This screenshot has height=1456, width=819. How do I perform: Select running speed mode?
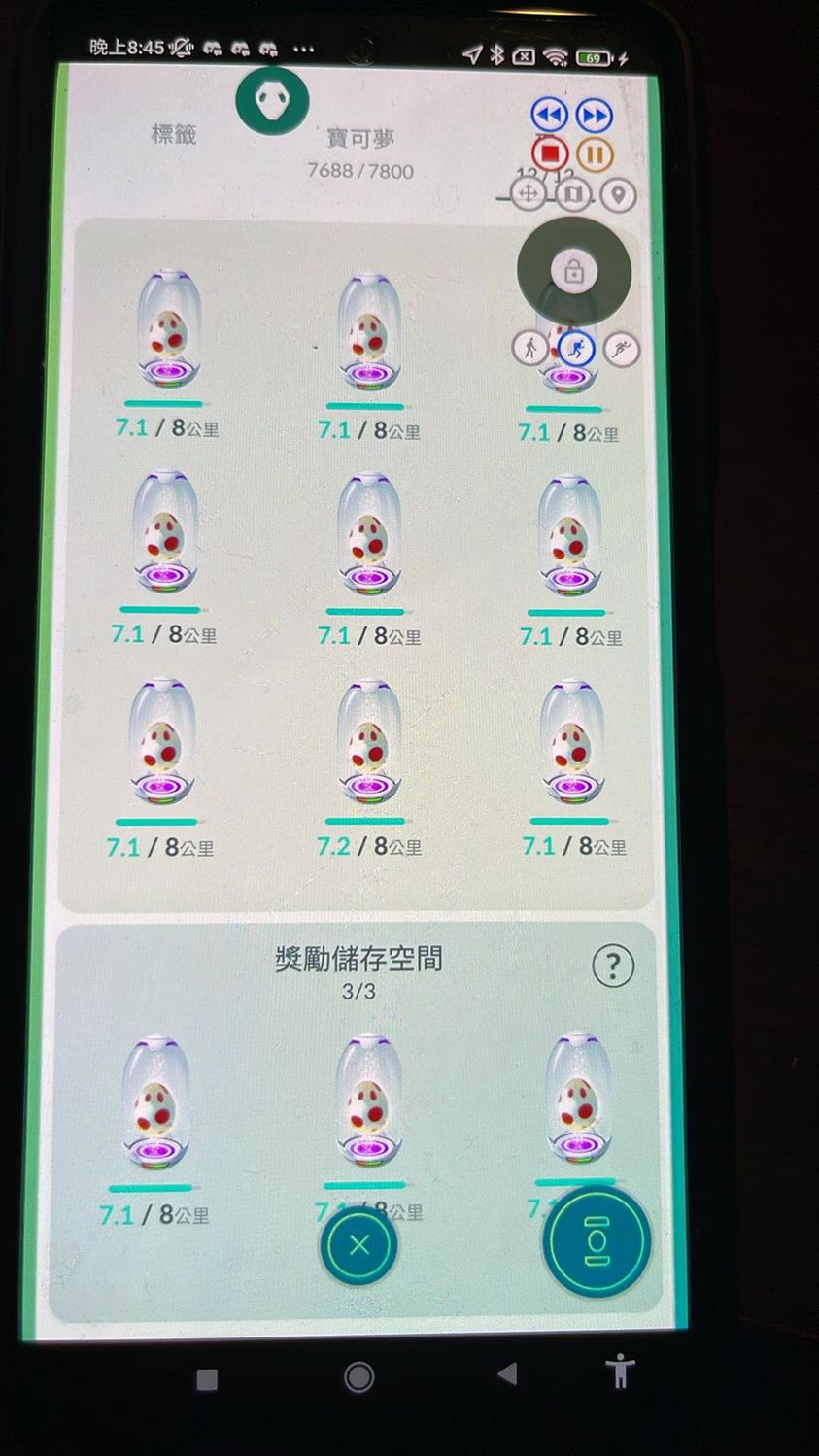click(621, 348)
